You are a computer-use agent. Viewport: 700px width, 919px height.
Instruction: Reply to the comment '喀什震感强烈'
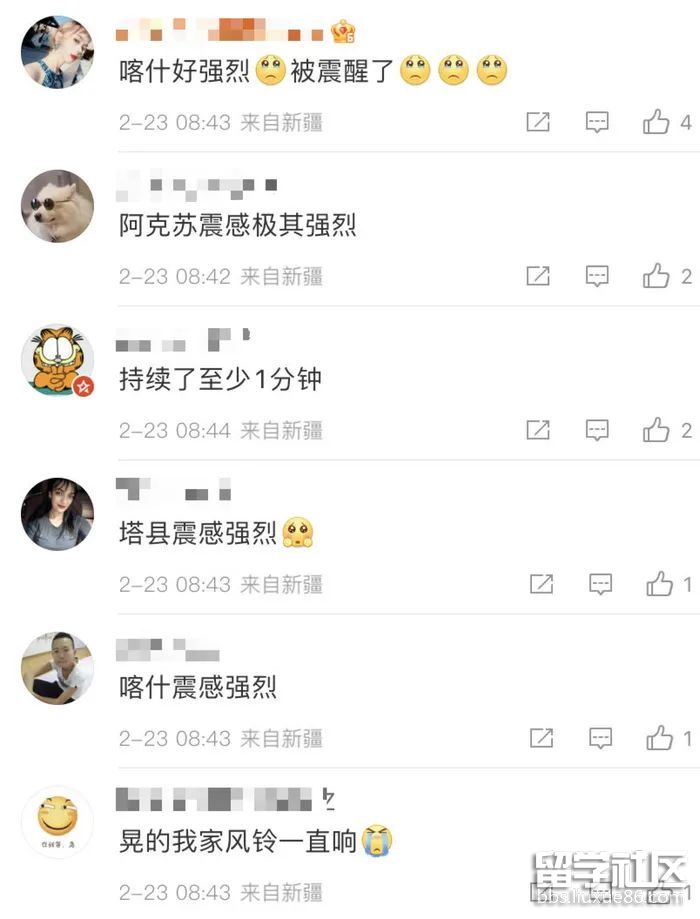point(600,739)
